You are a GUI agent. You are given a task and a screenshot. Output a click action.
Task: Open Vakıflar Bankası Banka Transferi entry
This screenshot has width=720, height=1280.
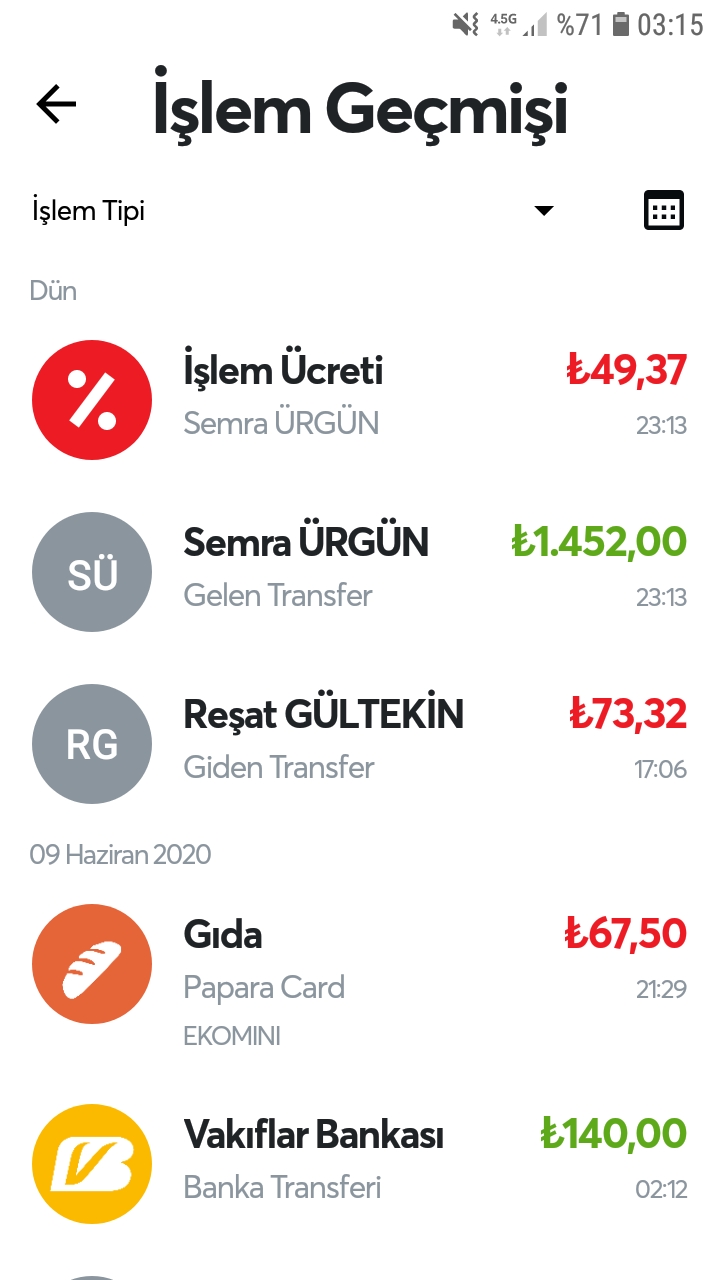(x=360, y=1163)
